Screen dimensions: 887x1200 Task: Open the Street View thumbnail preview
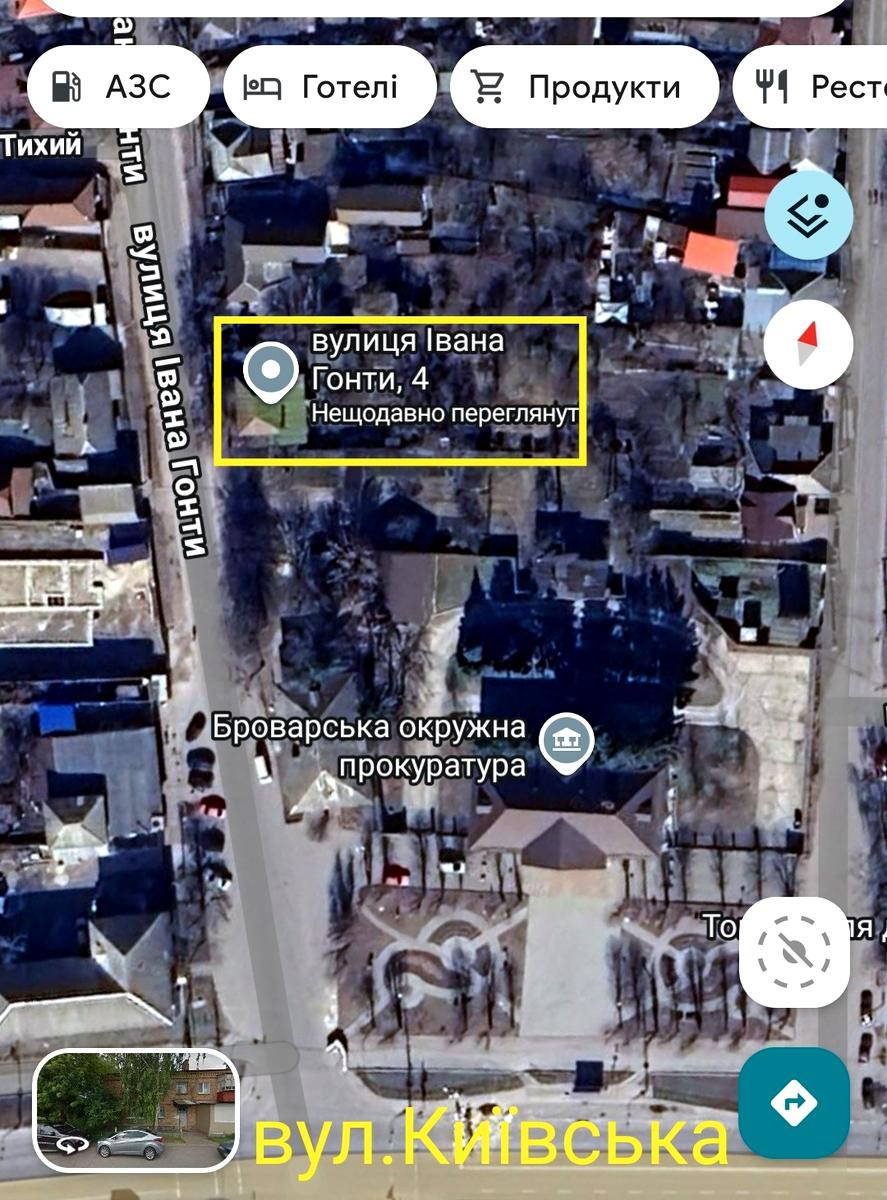pyautogui.click(x=136, y=1111)
